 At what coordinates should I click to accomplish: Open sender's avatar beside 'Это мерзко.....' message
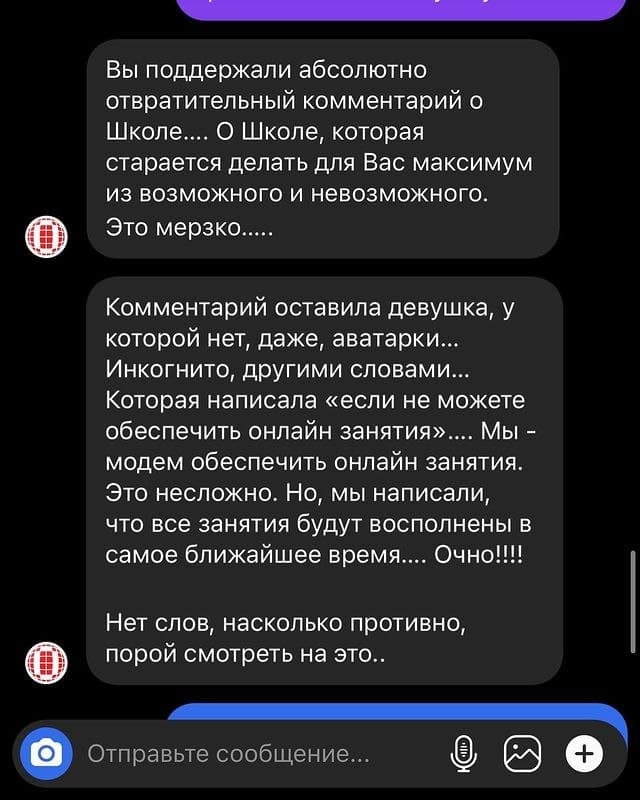(x=46, y=238)
